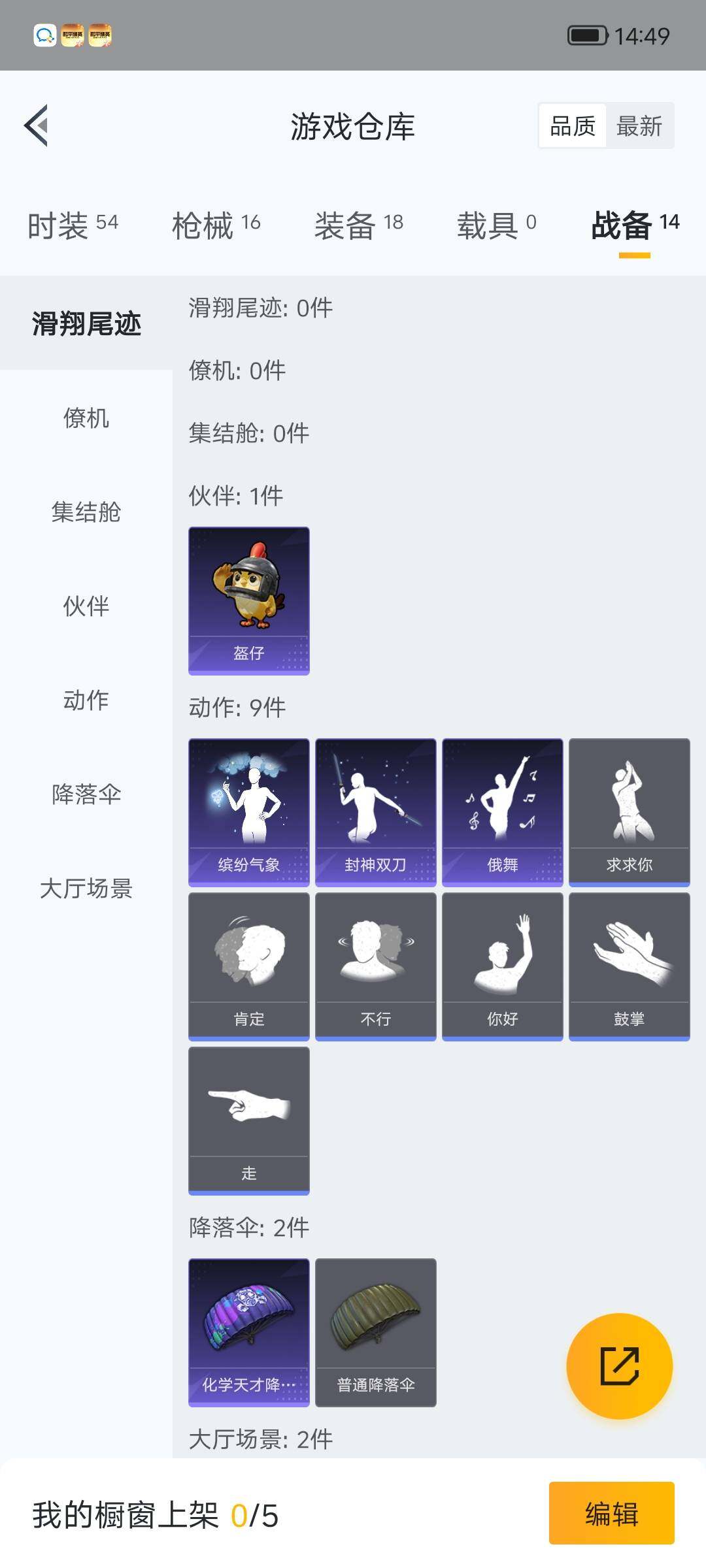This screenshot has height=1568, width=706.
Task: Select the 俄舞 dance emote
Action: [502, 810]
